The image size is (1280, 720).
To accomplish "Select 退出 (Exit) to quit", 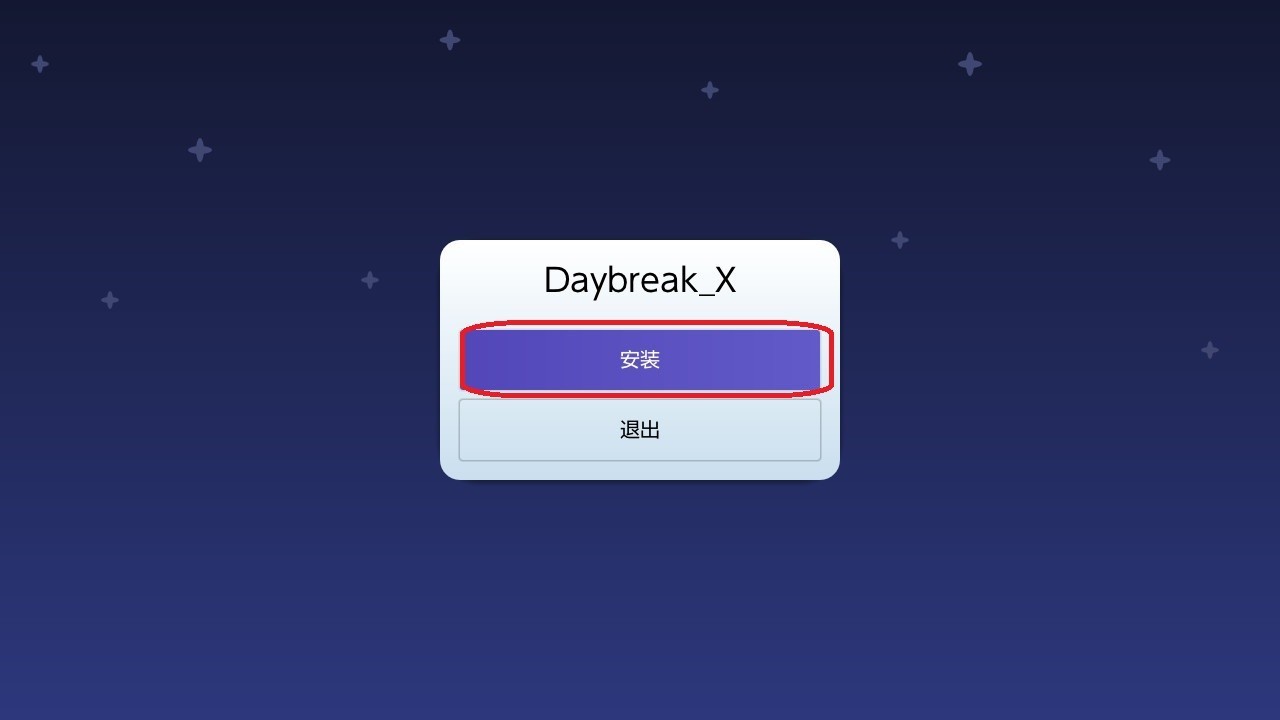I will tap(640, 430).
